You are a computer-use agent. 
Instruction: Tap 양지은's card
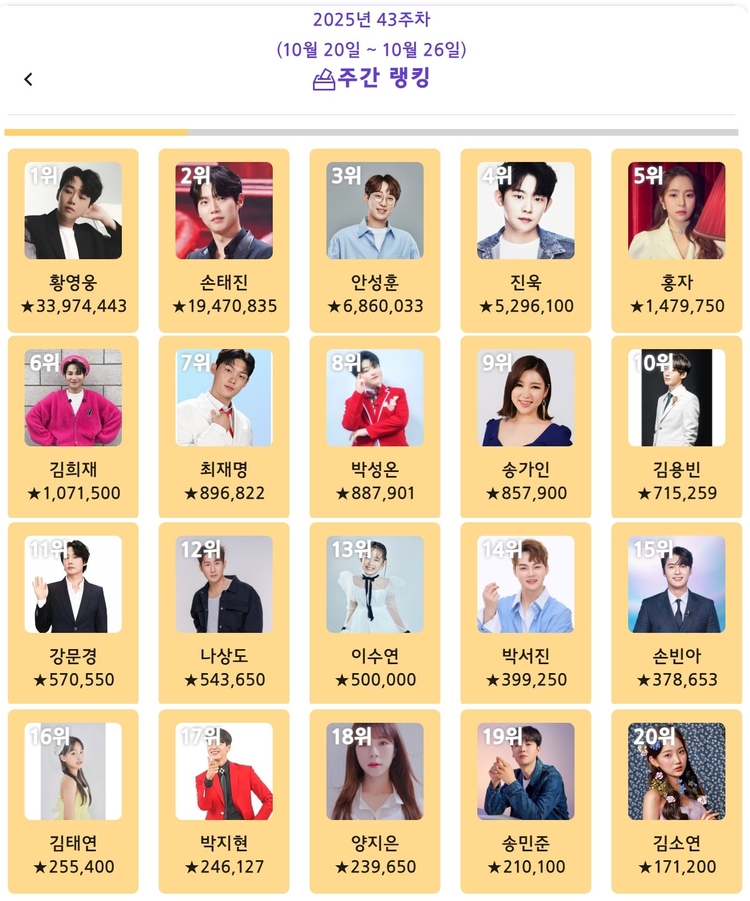375,800
